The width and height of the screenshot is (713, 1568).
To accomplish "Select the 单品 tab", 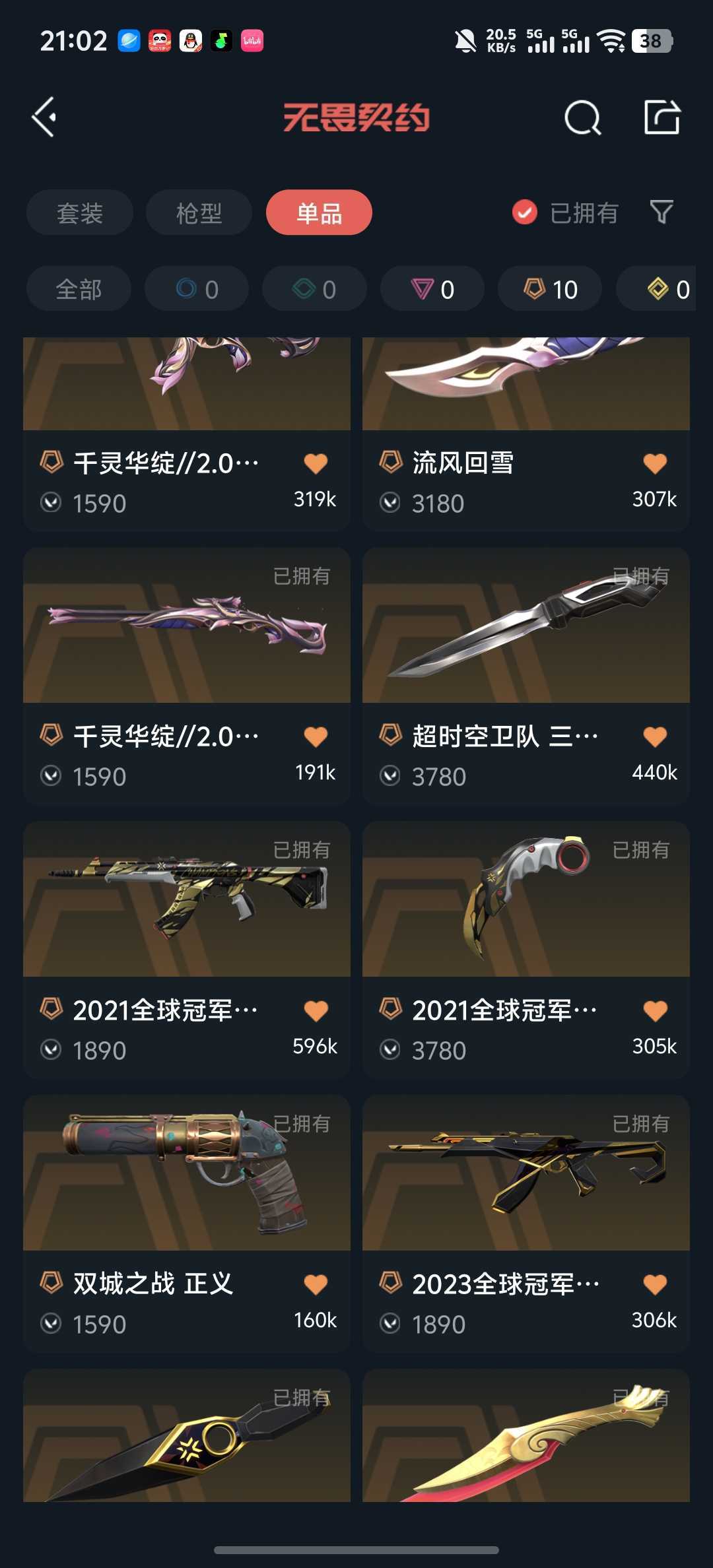I will [x=319, y=212].
